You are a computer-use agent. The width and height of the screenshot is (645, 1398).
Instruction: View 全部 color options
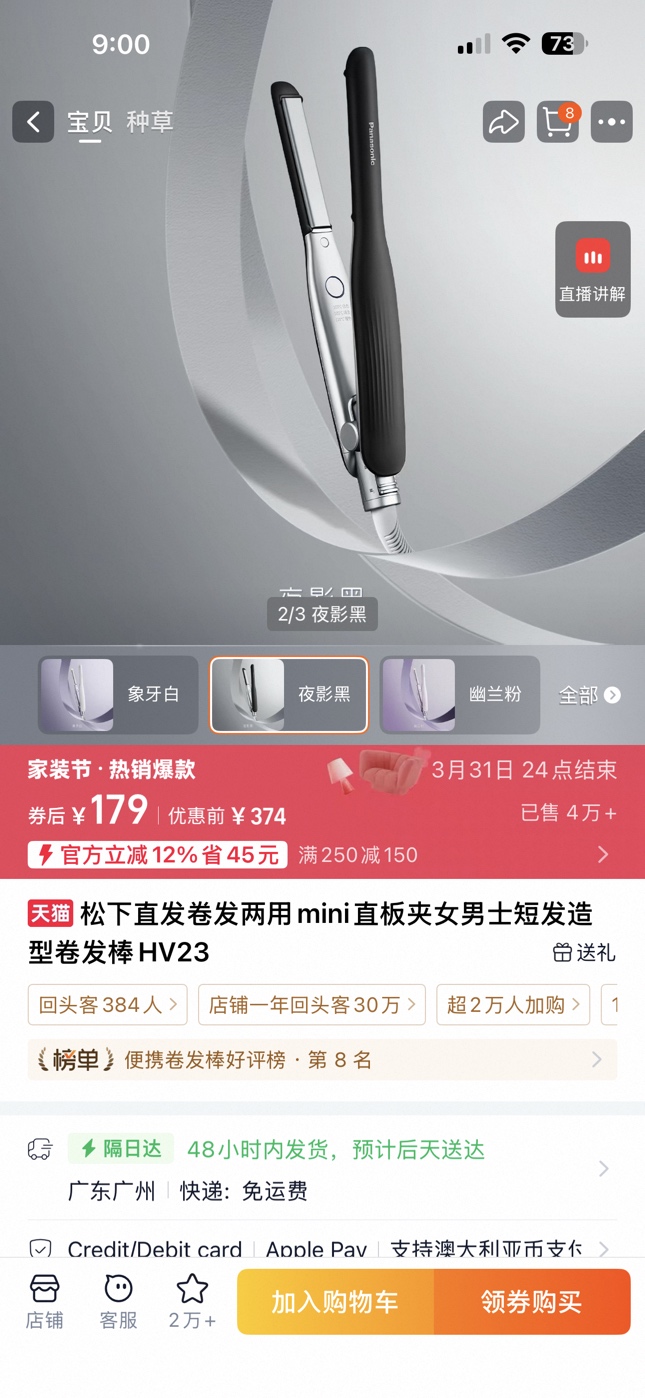pyautogui.click(x=589, y=695)
